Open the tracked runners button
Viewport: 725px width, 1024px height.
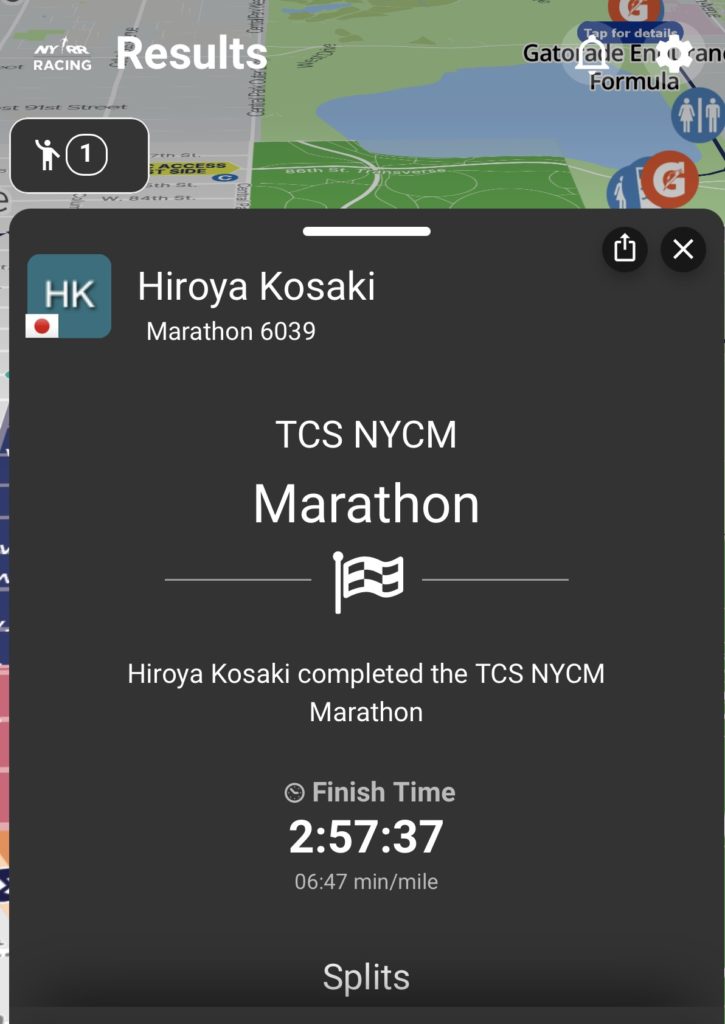click(x=79, y=154)
